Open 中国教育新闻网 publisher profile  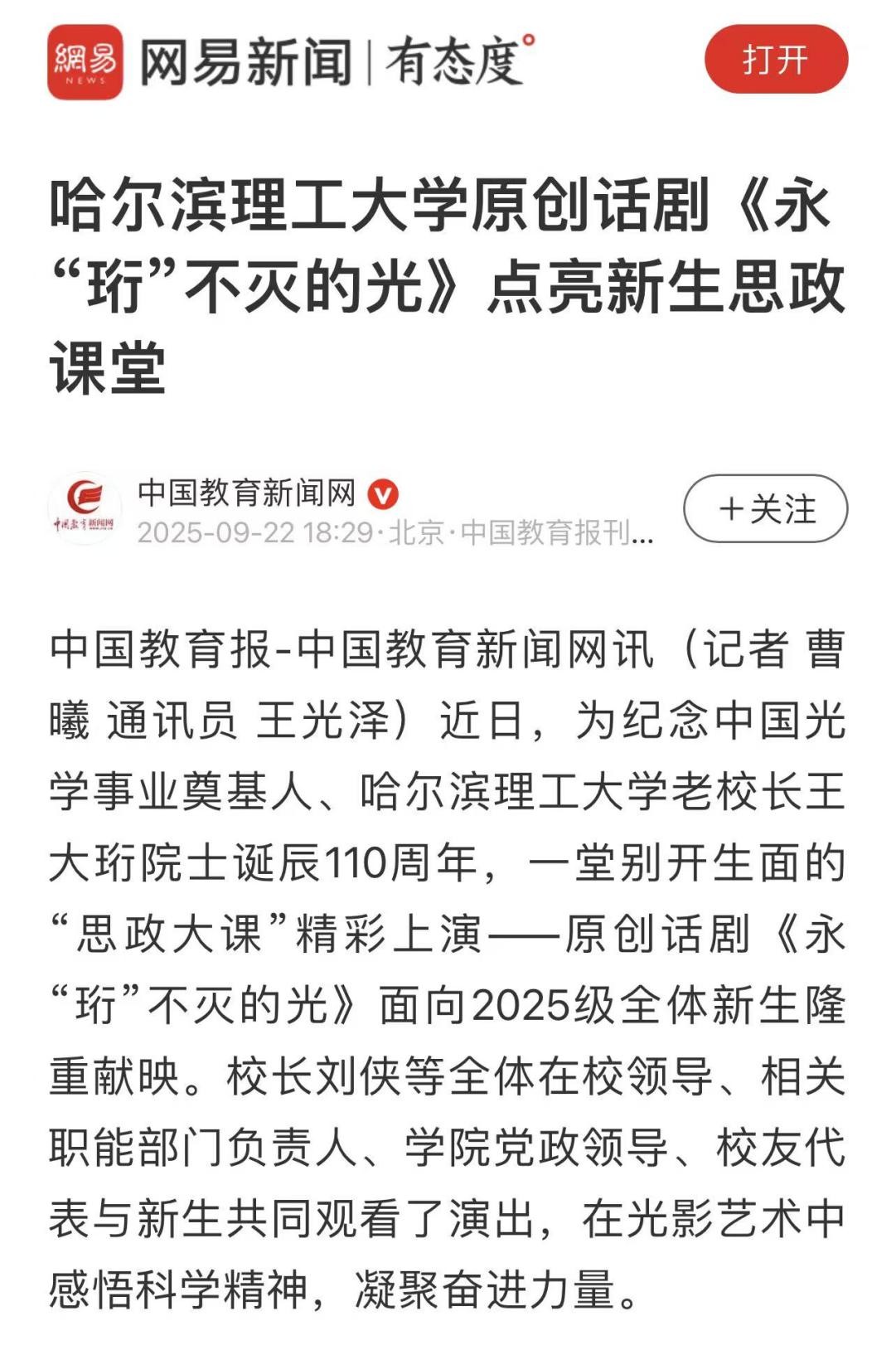point(246,493)
